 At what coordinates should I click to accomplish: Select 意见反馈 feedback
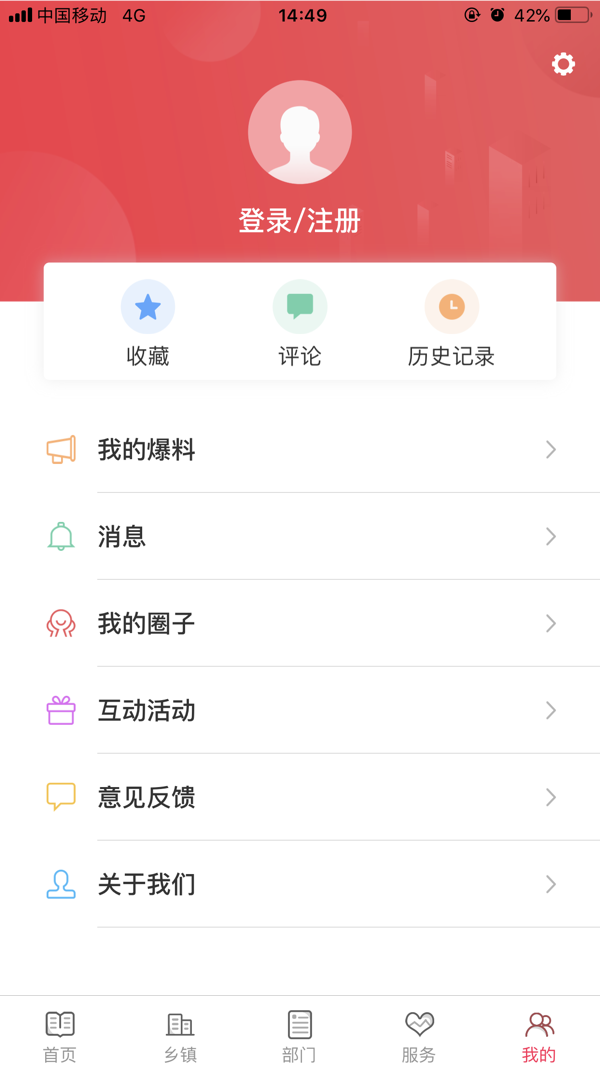pos(300,798)
